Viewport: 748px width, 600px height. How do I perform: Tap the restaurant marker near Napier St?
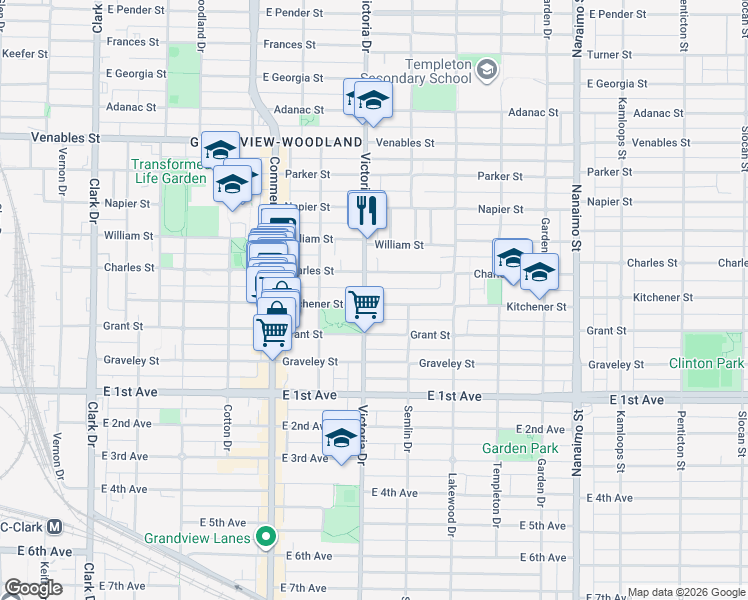pos(367,210)
